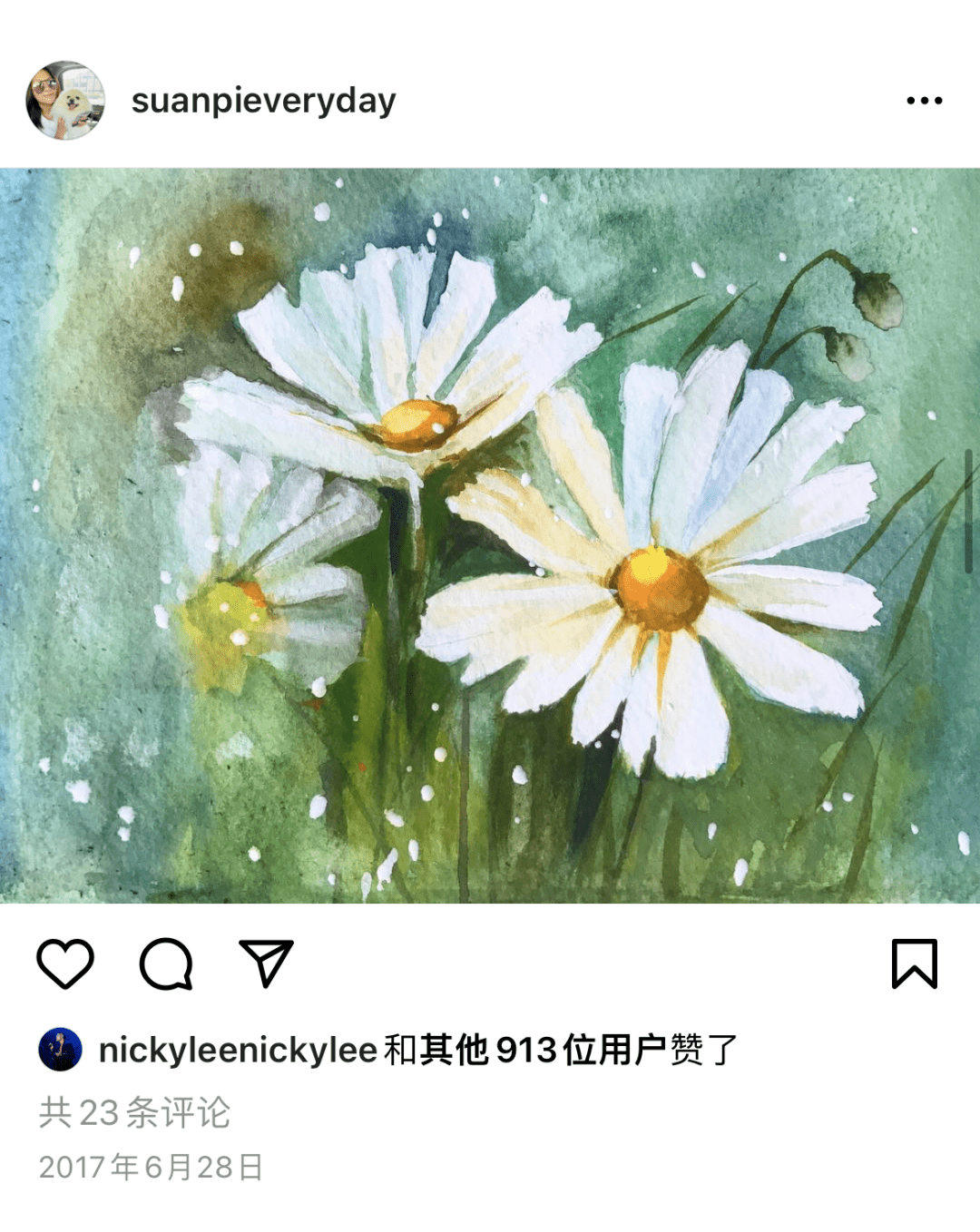The height and width of the screenshot is (1232, 980).
Task: View the other 913 users who liked
Action: 543,1050
